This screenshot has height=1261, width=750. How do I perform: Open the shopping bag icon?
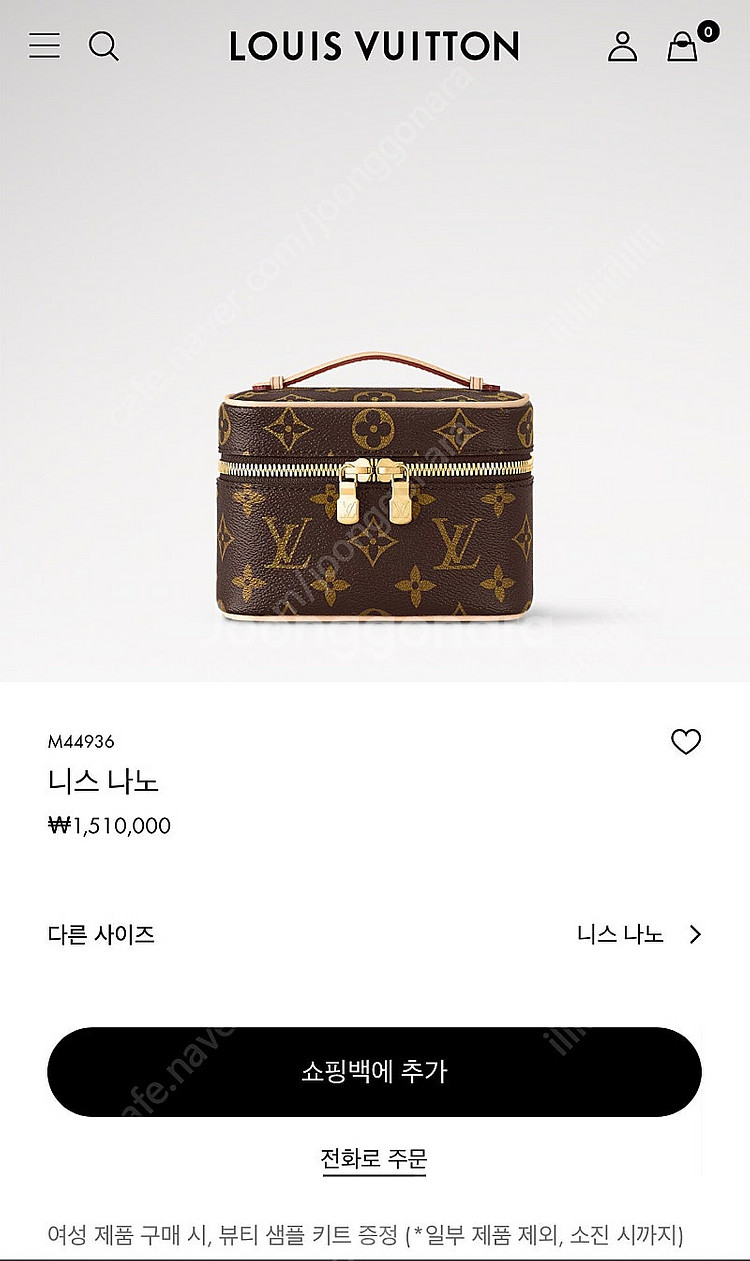682,48
